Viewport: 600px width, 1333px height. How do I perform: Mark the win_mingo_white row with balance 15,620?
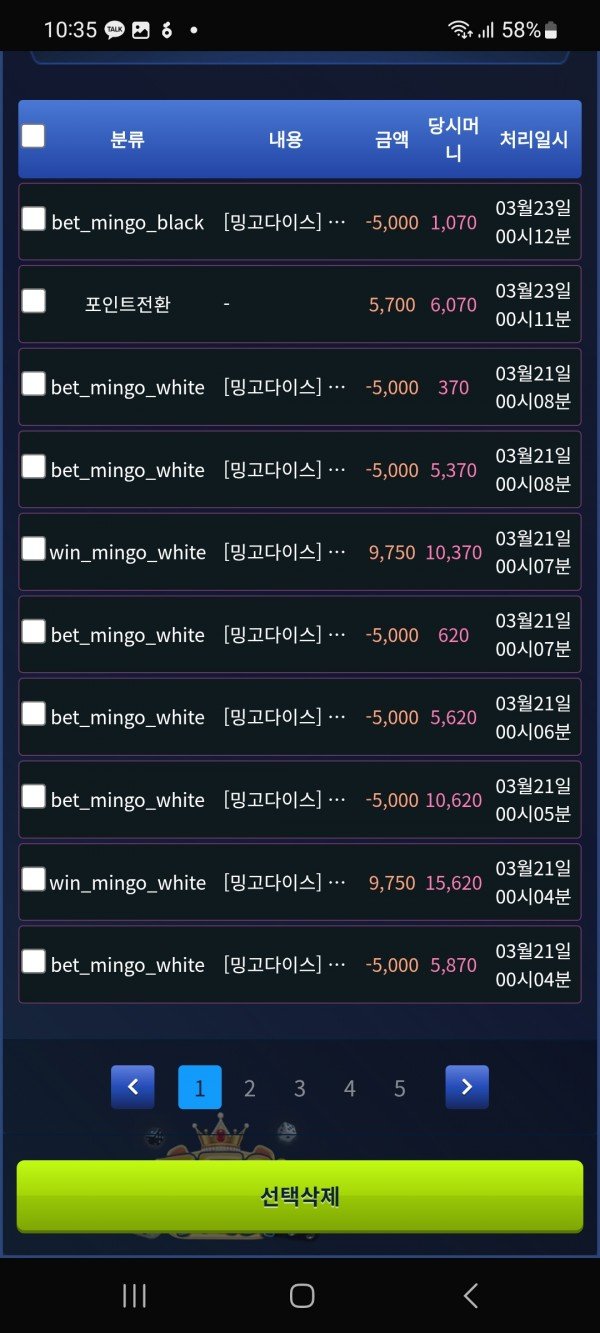point(33,879)
